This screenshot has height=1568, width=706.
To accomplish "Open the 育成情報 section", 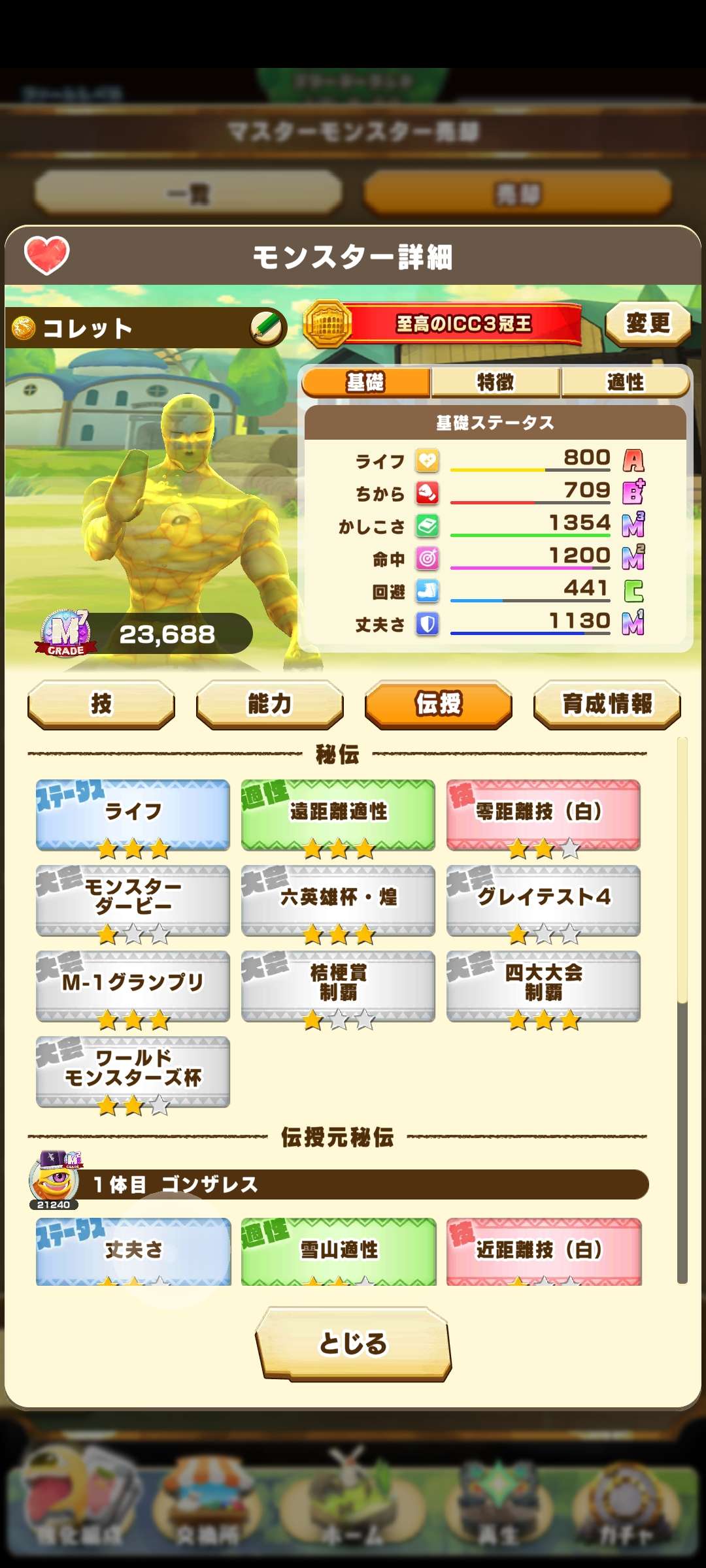I will pyautogui.click(x=607, y=704).
